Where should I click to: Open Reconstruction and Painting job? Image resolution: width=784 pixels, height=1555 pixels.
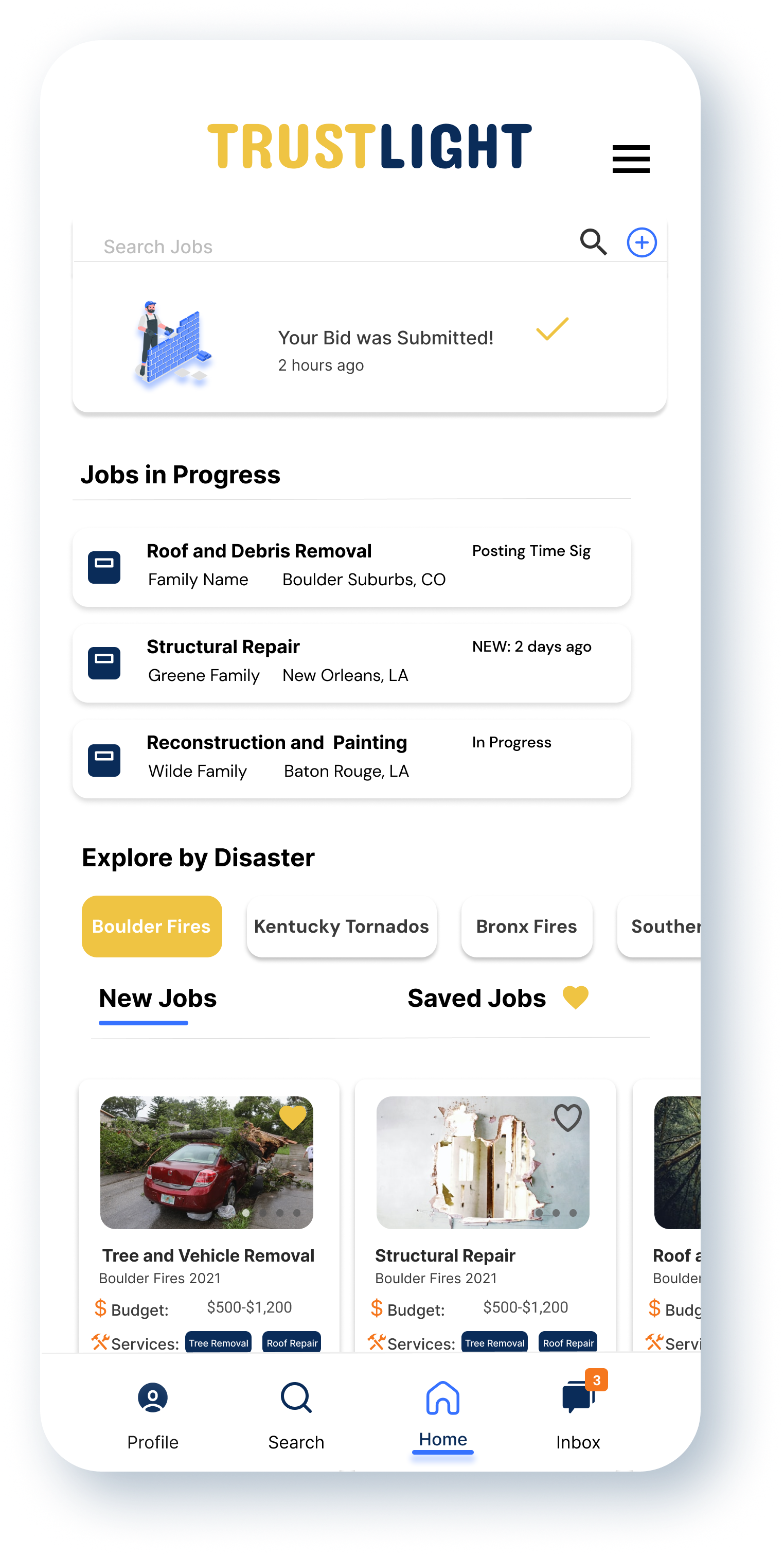tap(351, 758)
